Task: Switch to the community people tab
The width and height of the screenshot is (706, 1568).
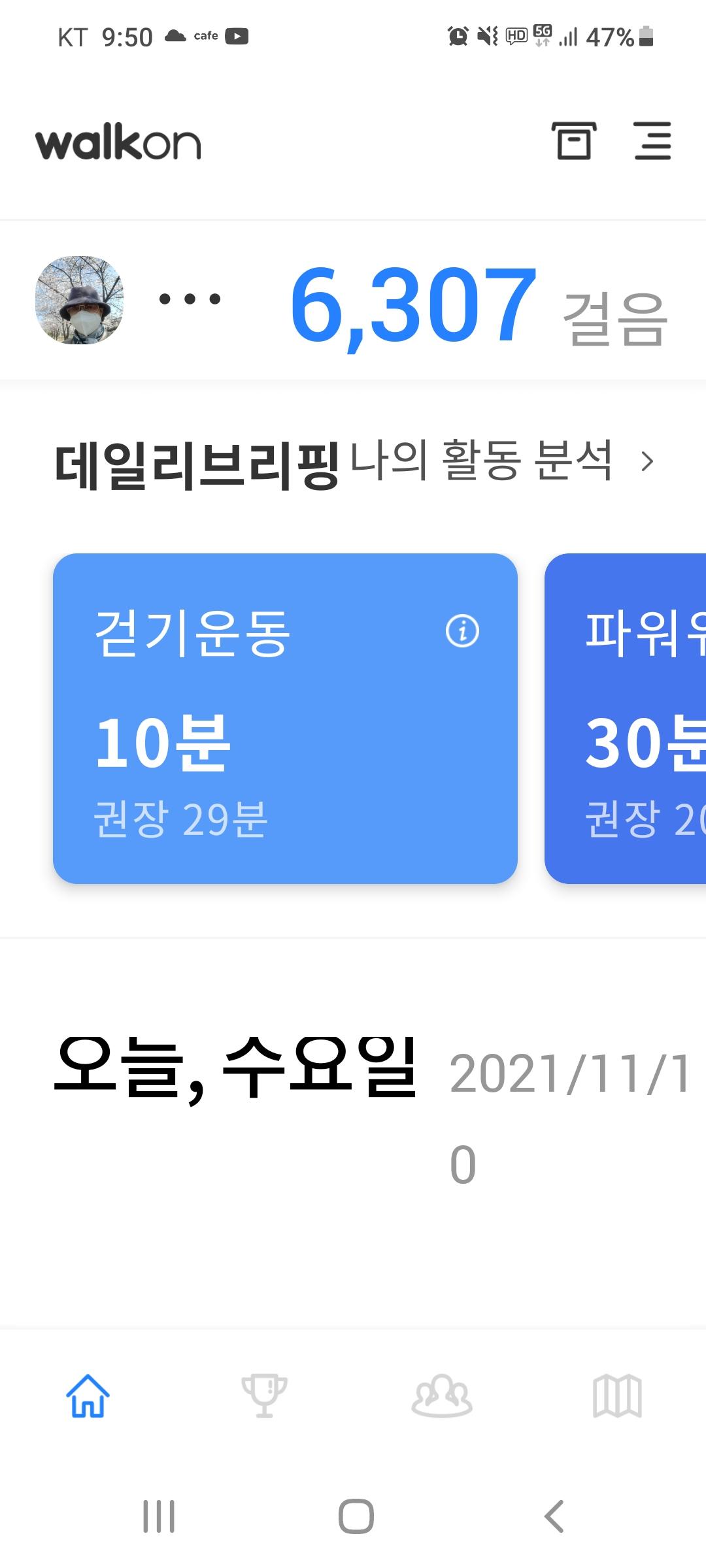Action: click(442, 1395)
